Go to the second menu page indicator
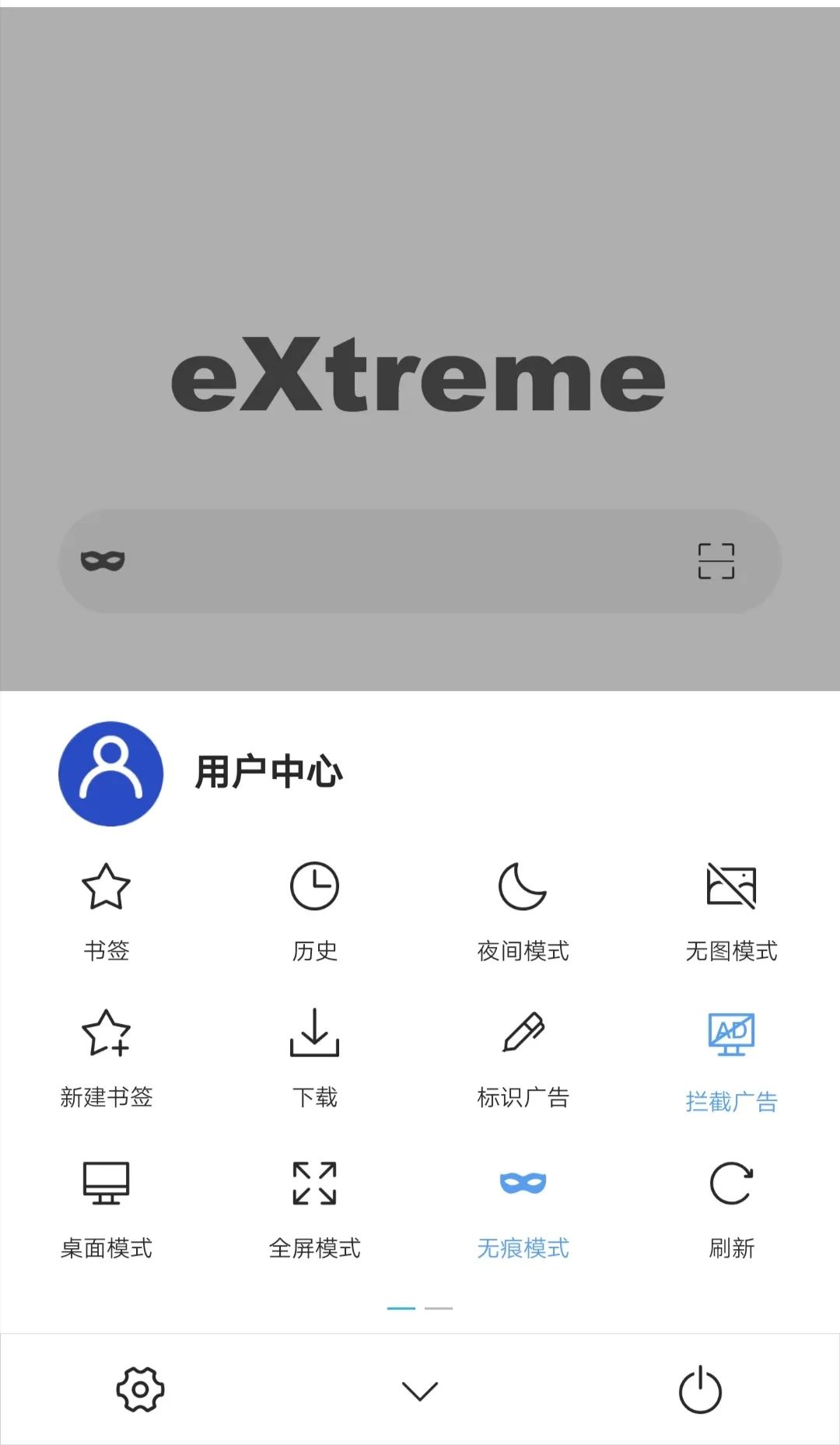This screenshot has width=840, height=1445. click(x=439, y=1308)
